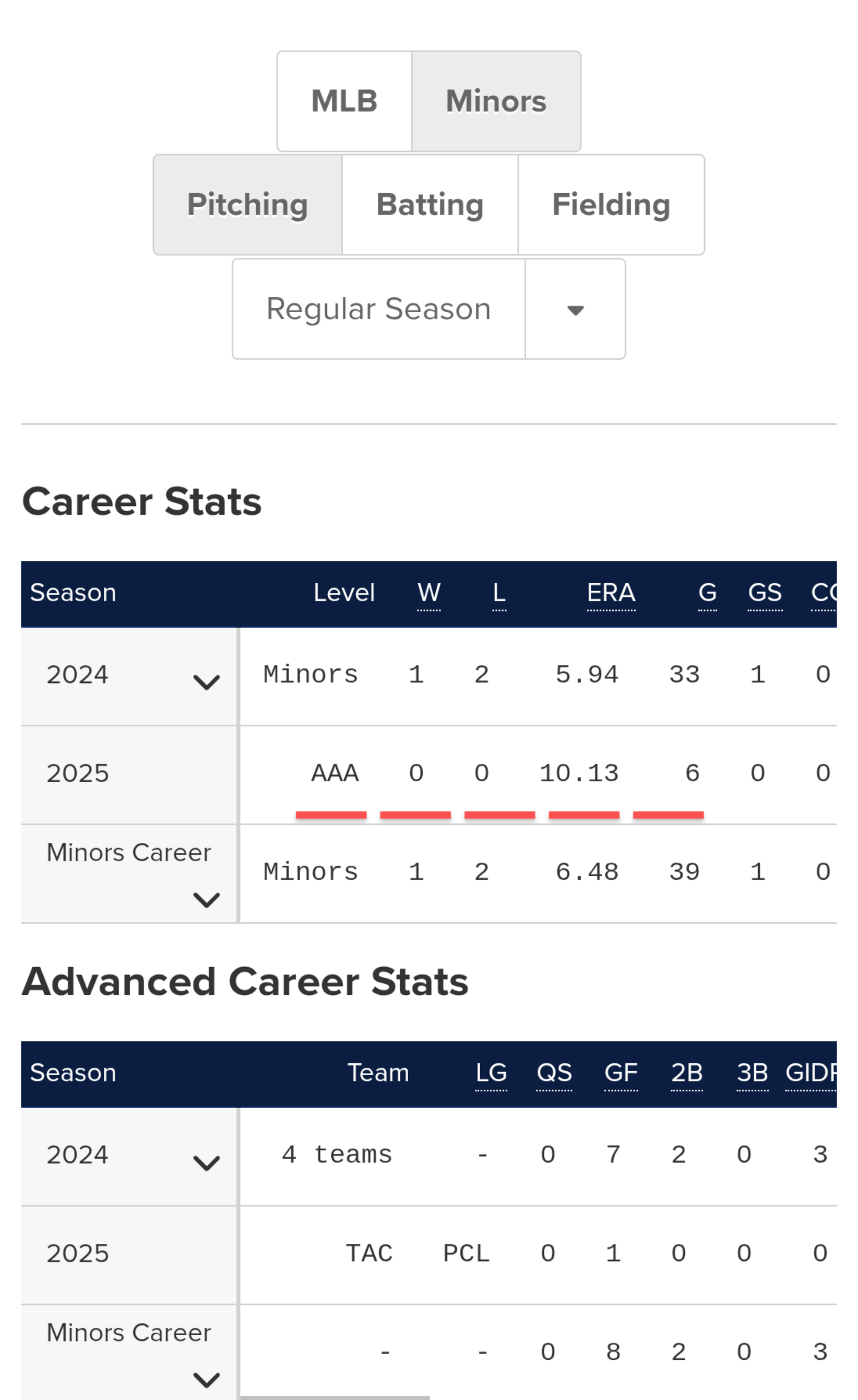The image size is (858, 1400).
Task: Tap the QS column header in Advanced Stats
Action: pyautogui.click(x=554, y=1073)
